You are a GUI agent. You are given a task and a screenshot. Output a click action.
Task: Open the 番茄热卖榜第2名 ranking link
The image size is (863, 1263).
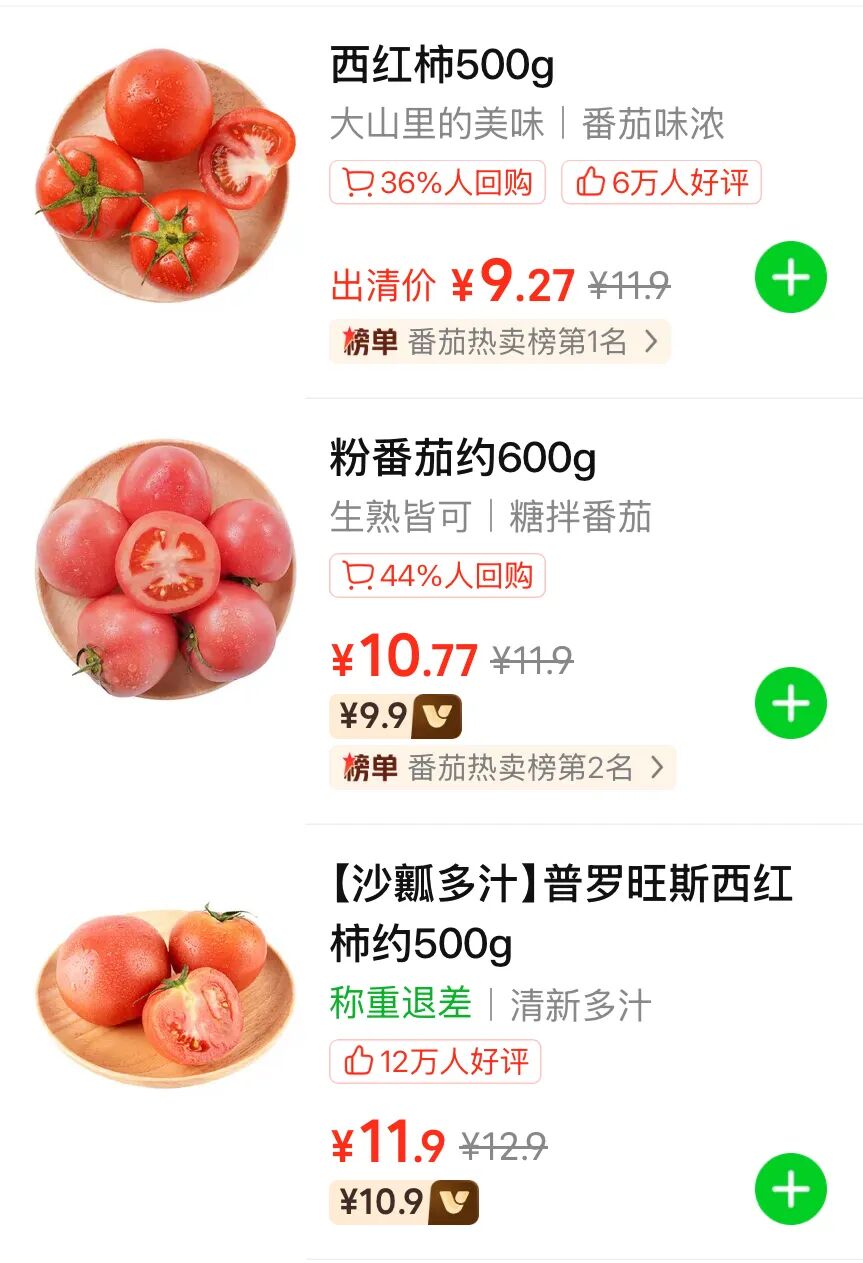coord(502,767)
